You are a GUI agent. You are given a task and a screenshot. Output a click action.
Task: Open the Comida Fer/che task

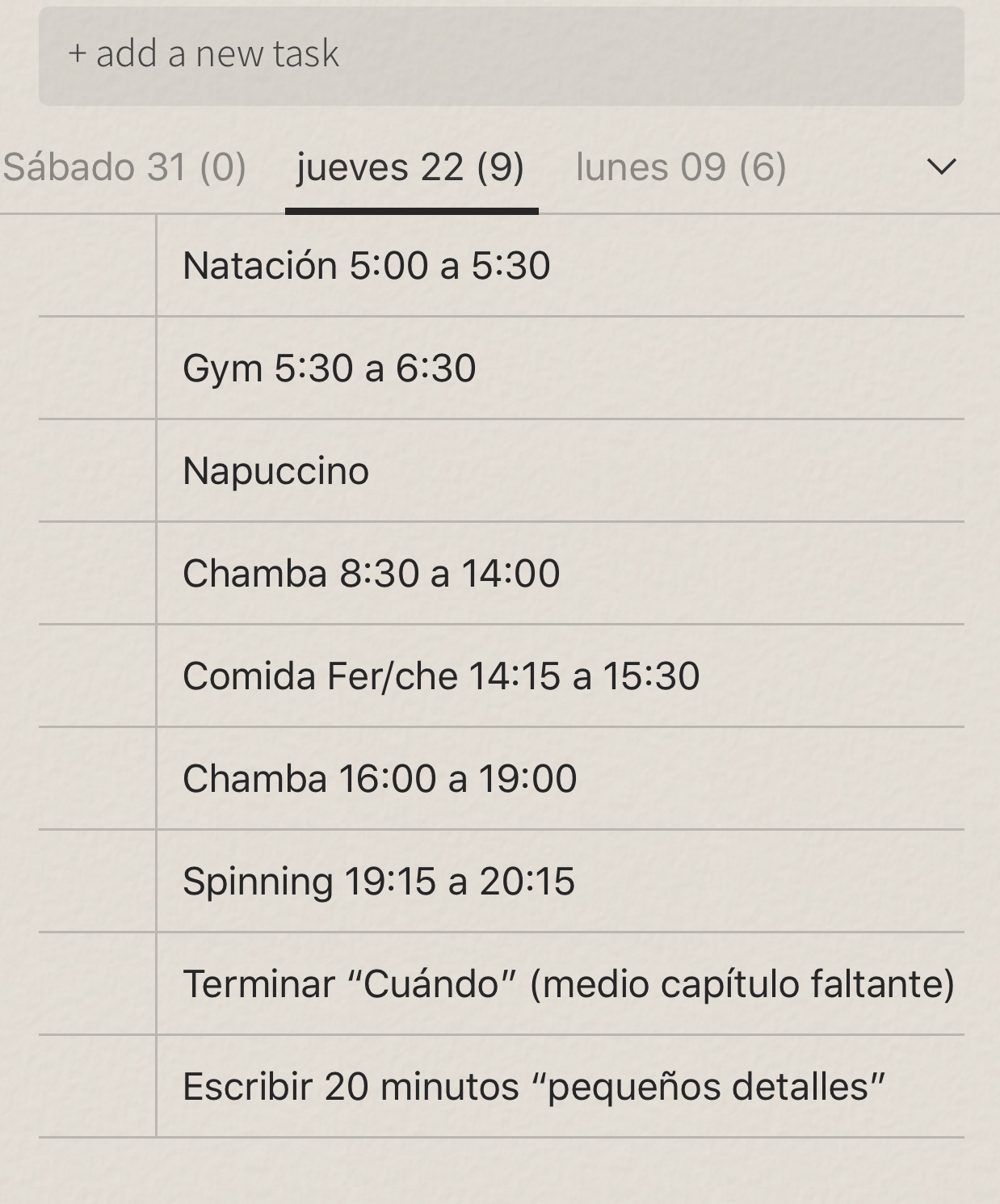click(x=441, y=676)
